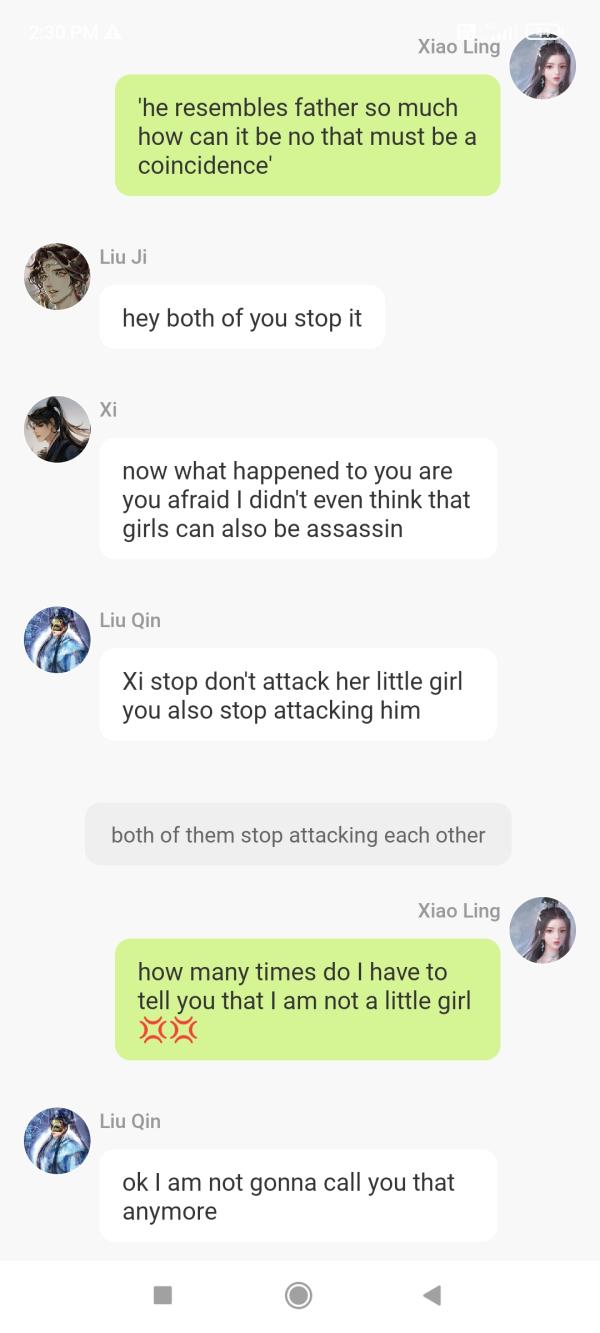This screenshot has width=600, height=1333.
Task: Tap Xiao Ling's avatar beside 'he resembles father' message
Action: click(x=542, y=66)
